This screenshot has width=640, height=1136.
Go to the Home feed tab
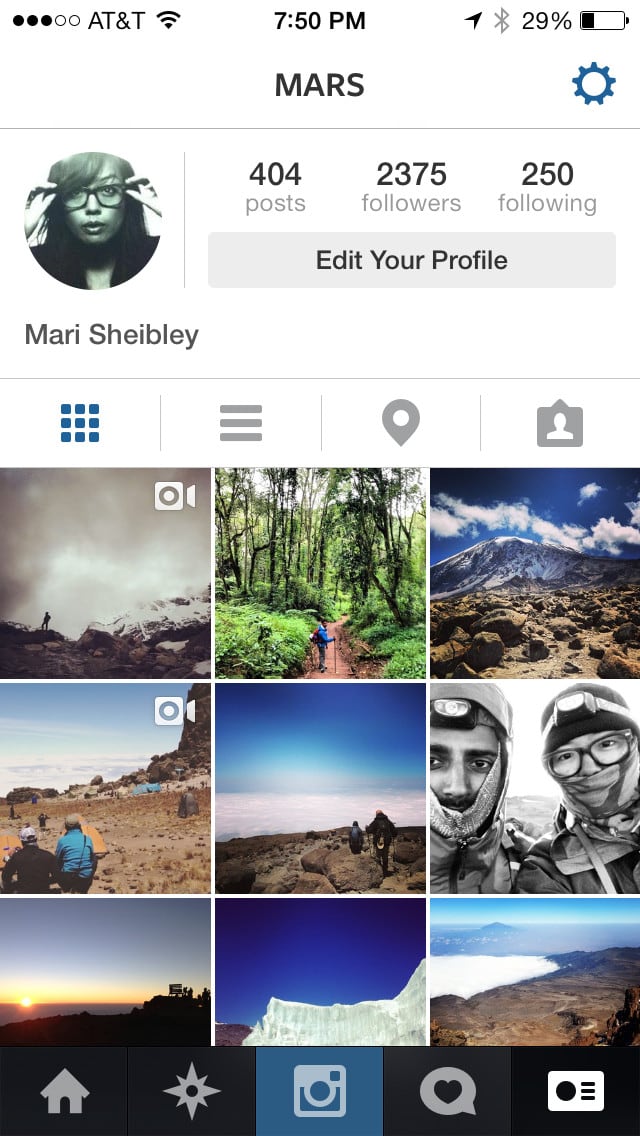point(64,1091)
